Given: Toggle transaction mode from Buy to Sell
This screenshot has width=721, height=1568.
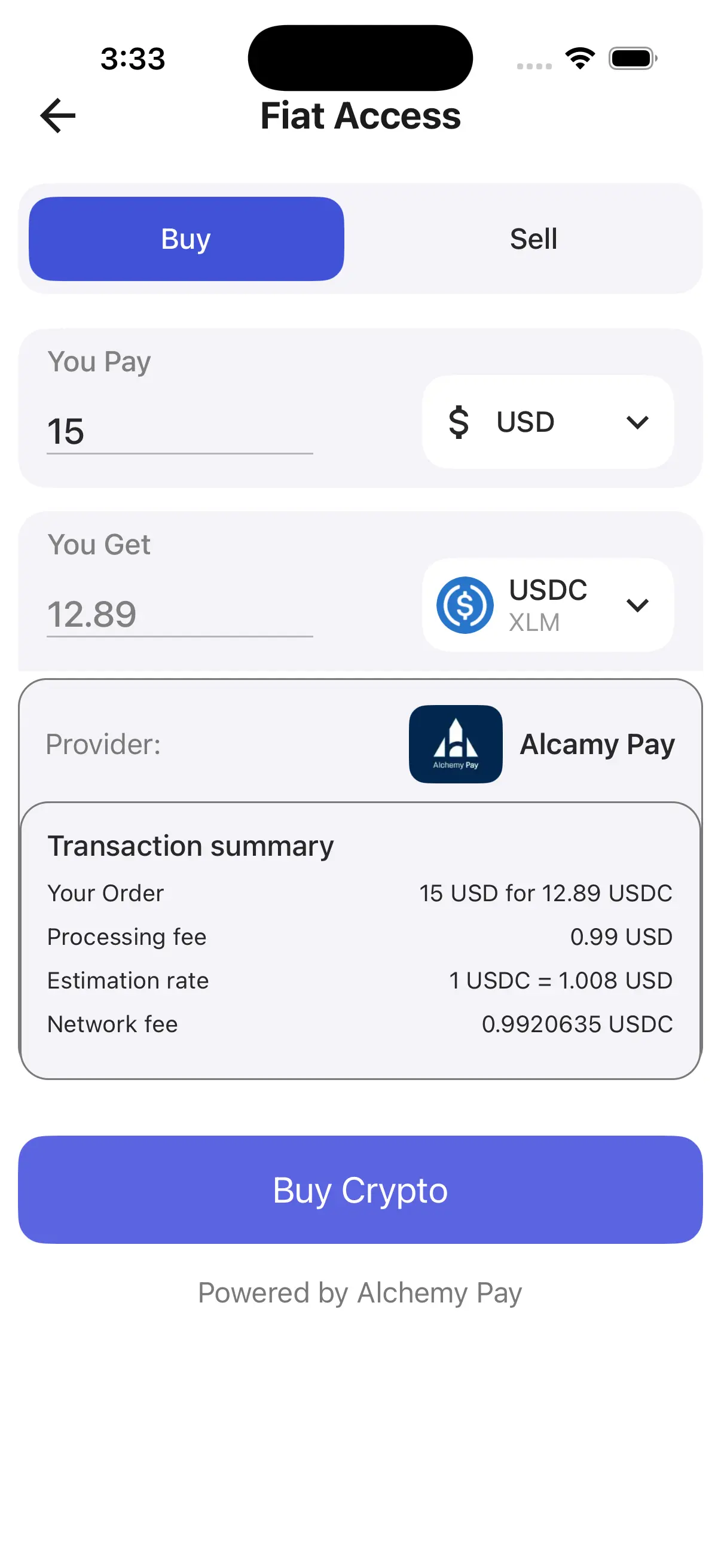Looking at the screenshot, I should pos(534,239).
